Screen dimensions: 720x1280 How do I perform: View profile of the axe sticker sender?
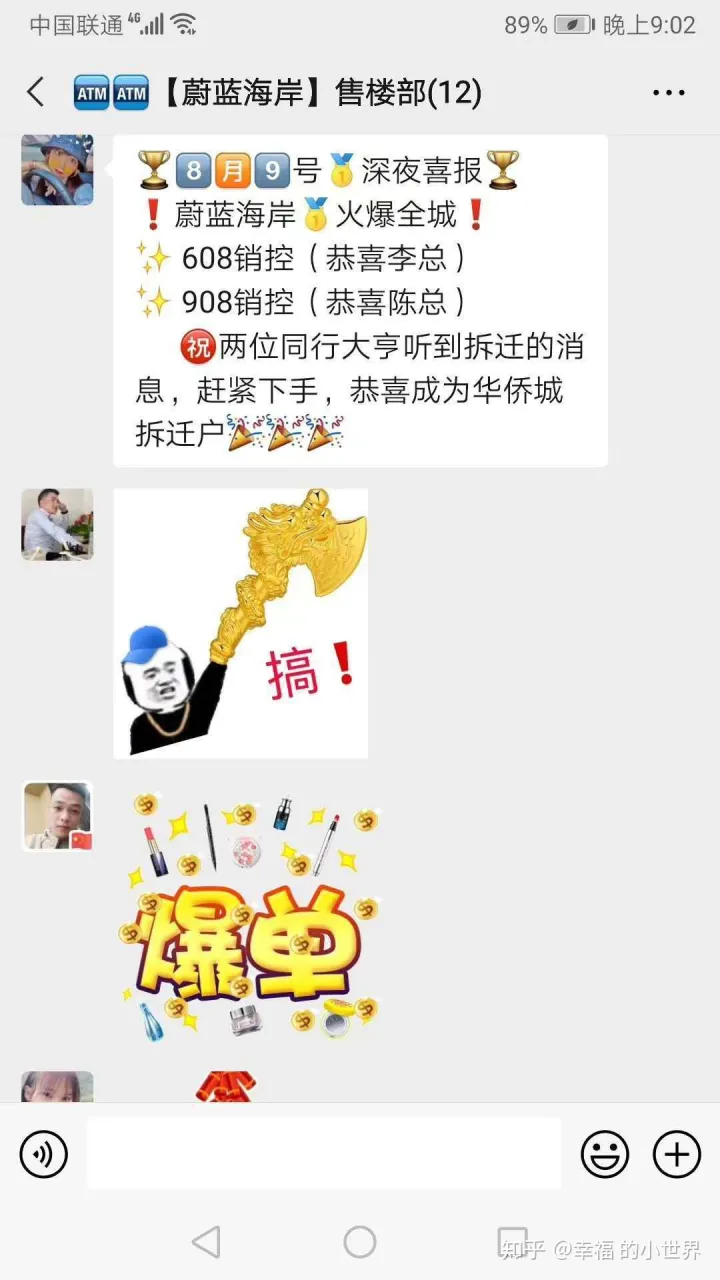pos(57,524)
